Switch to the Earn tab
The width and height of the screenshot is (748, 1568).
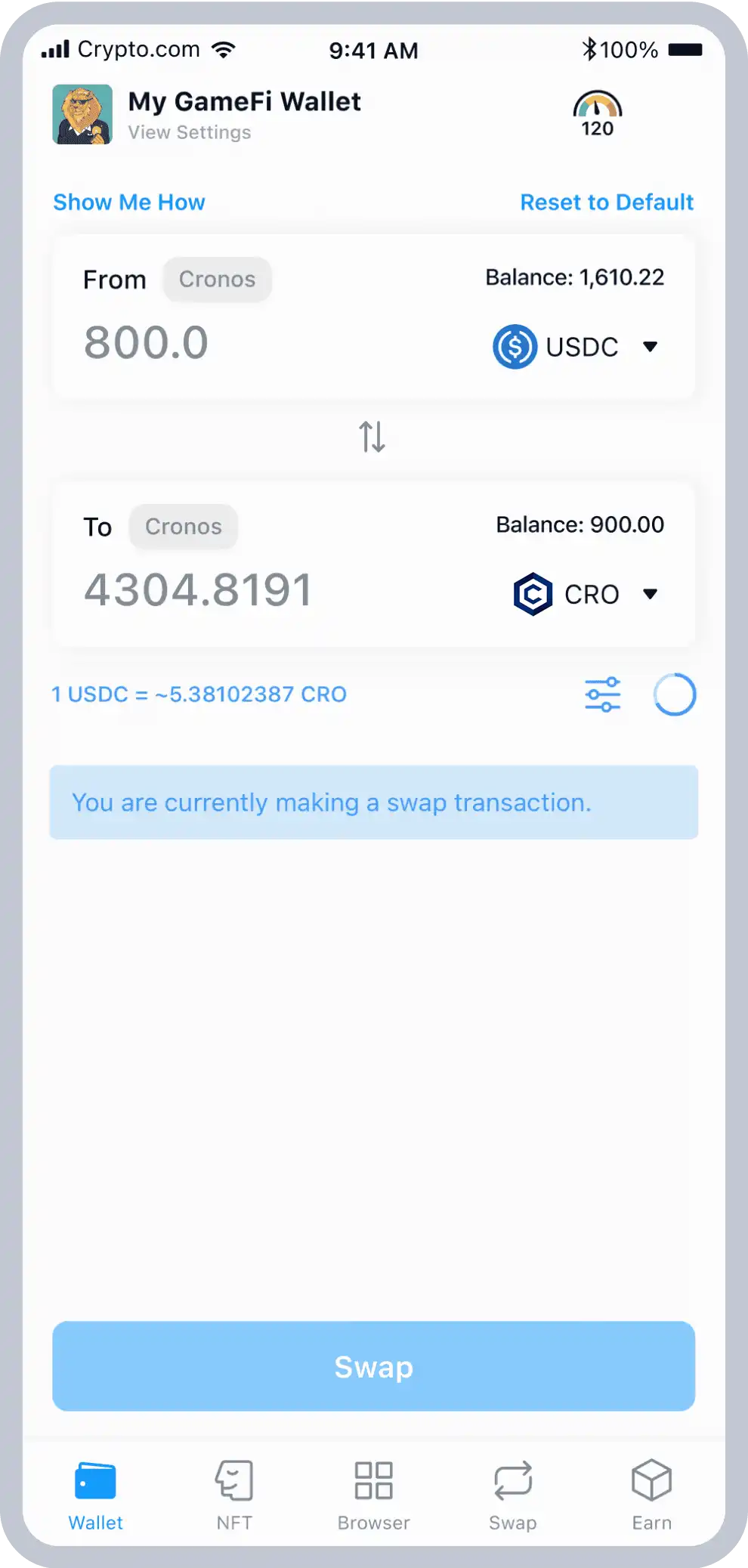coord(651,1495)
